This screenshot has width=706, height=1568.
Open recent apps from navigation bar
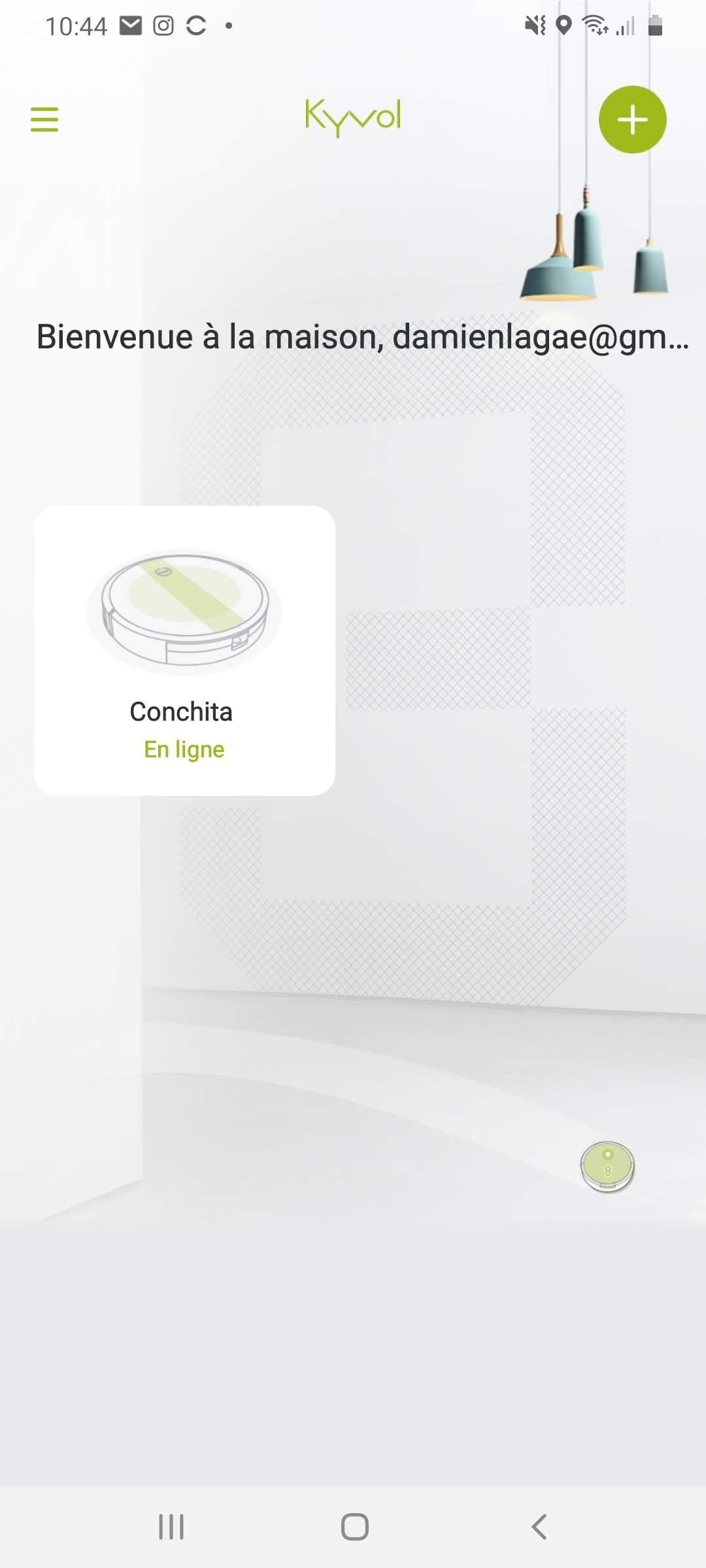(x=171, y=1527)
